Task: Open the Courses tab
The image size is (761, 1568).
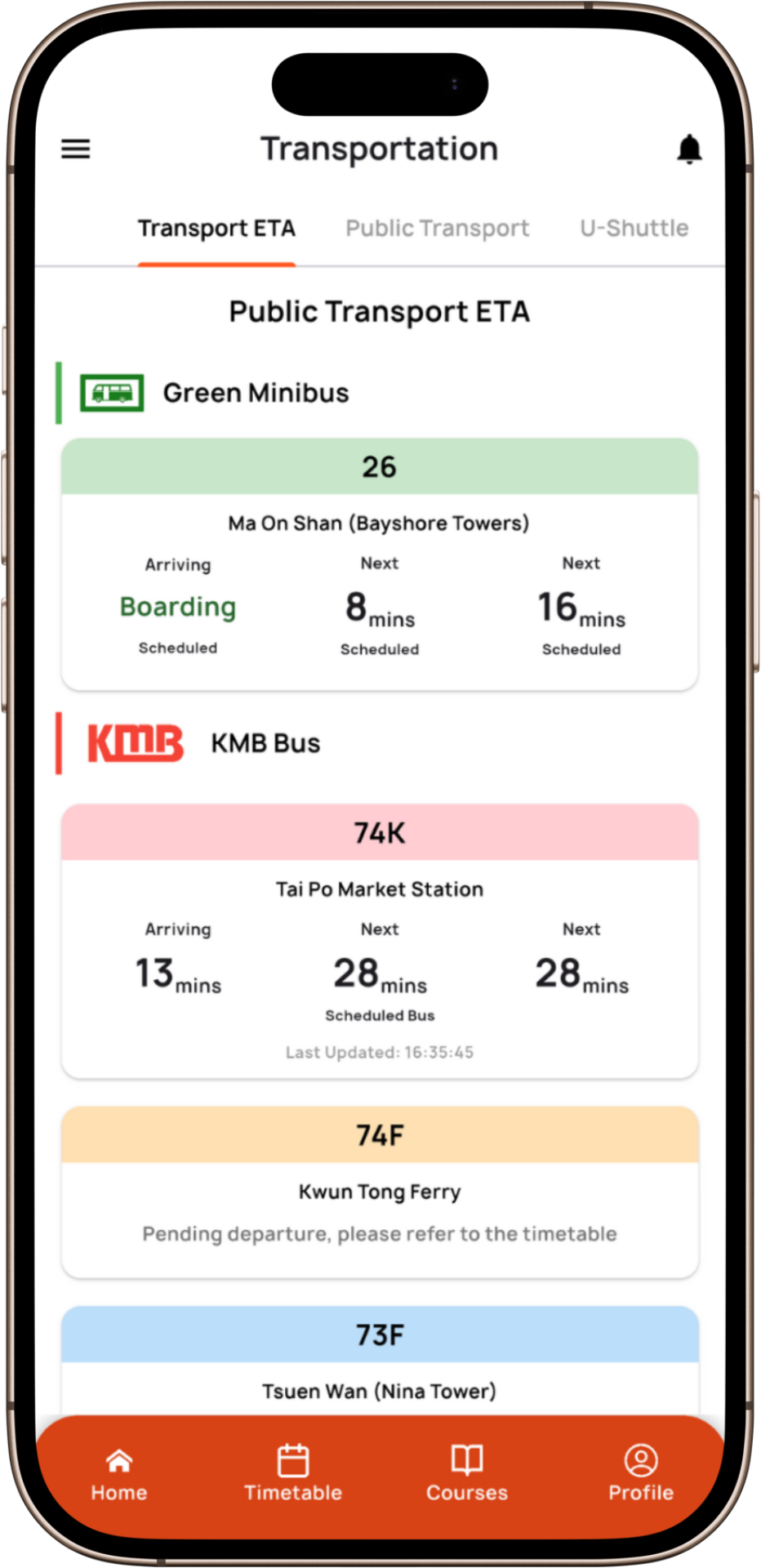Action: point(467,1475)
